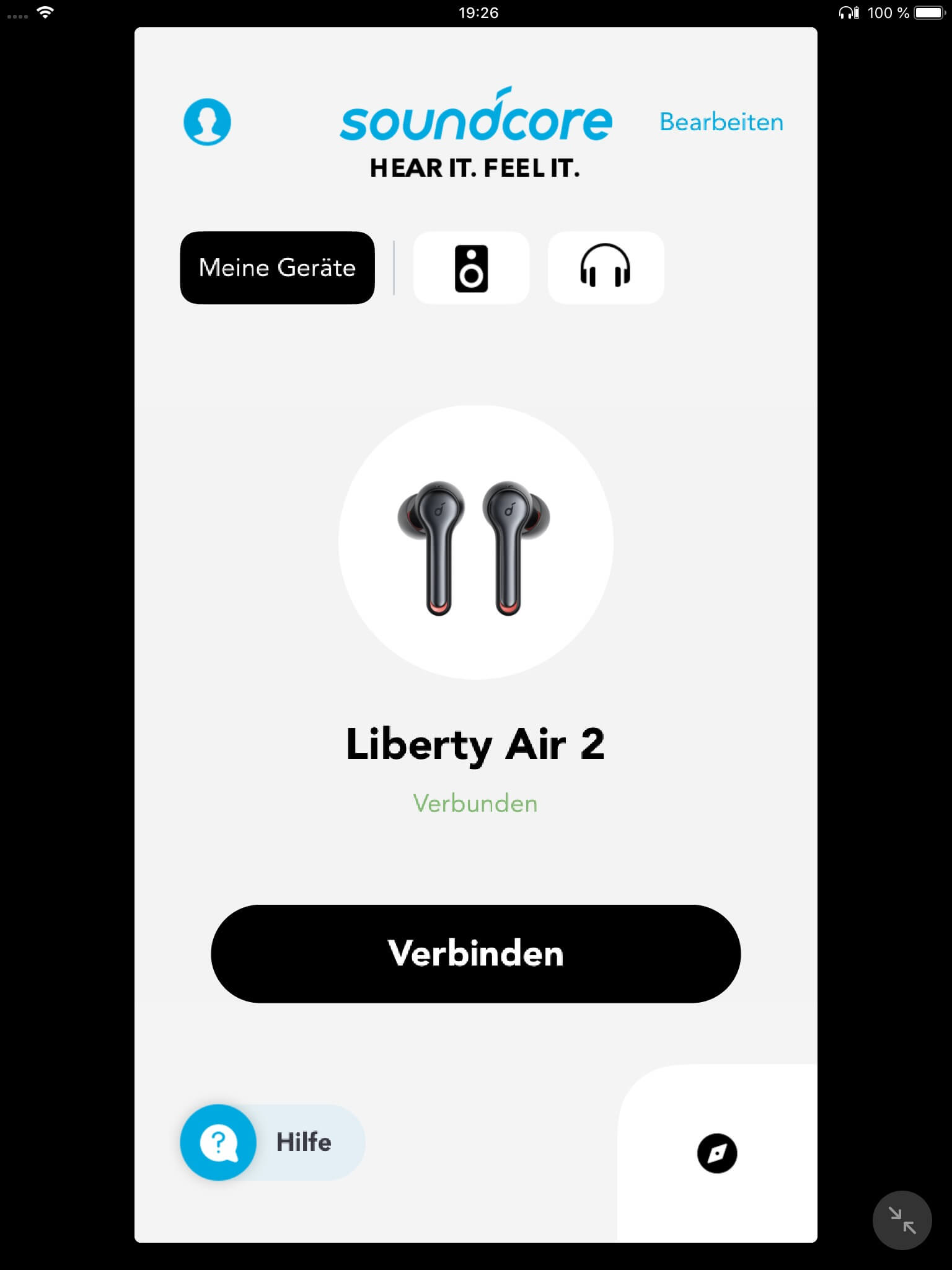Select the Meine Geräte tab
This screenshot has height=1270, width=952.
point(277,268)
